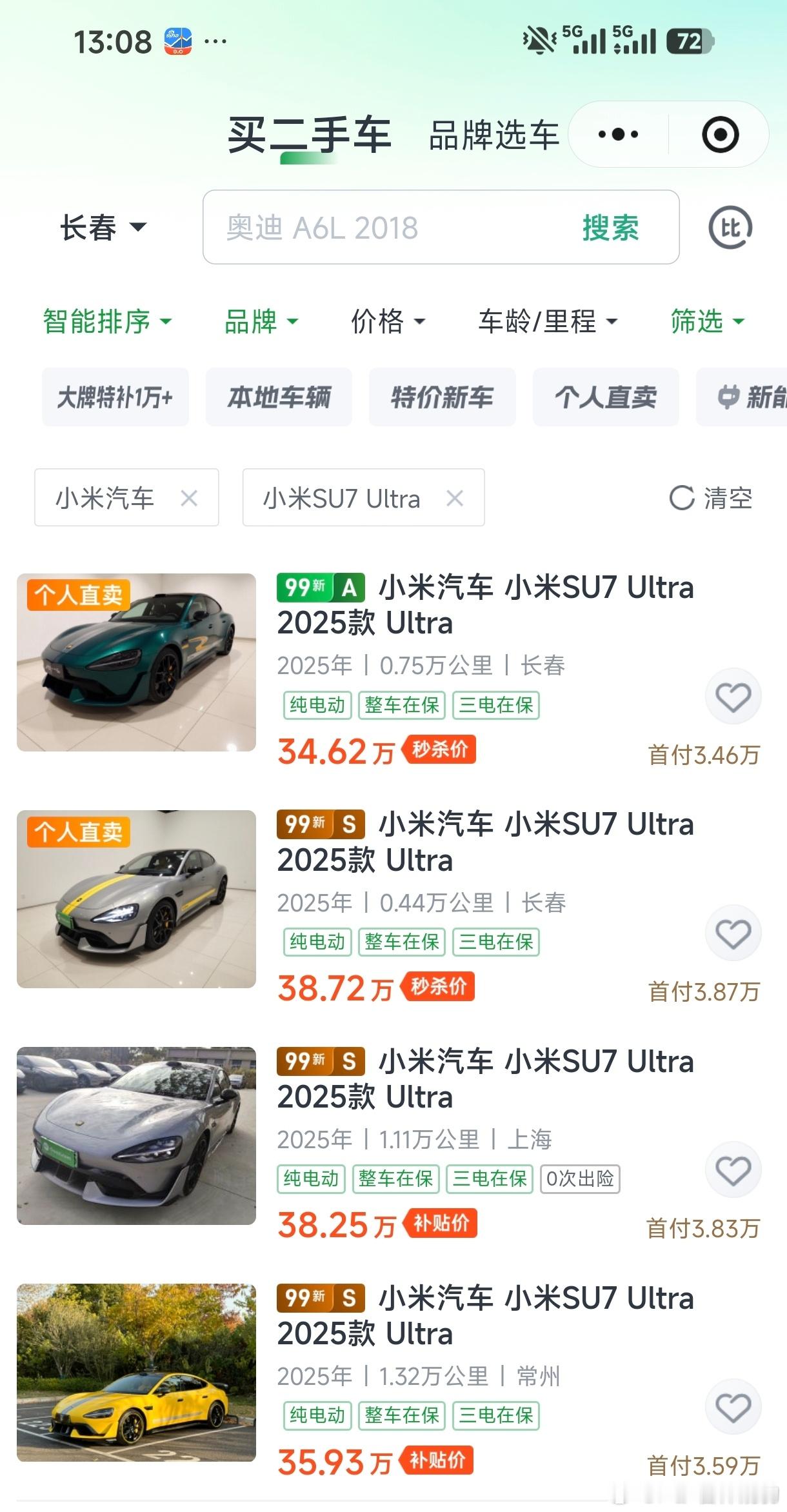The height and width of the screenshot is (1512, 787).
Task: Expand the 价格 price filter dropdown
Action: [387, 323]
